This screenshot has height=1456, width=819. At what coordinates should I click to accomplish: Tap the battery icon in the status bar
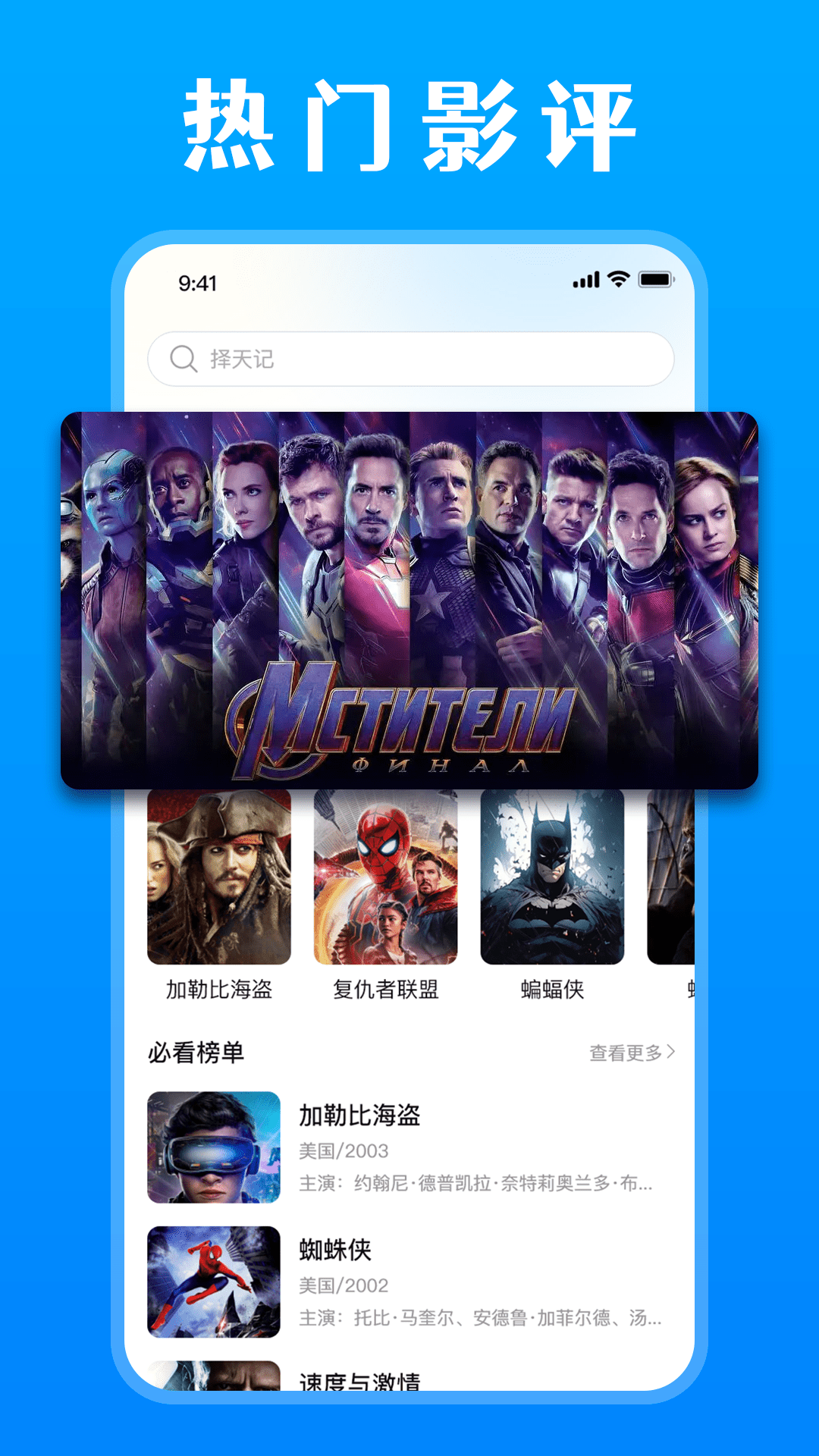[657, 280]
